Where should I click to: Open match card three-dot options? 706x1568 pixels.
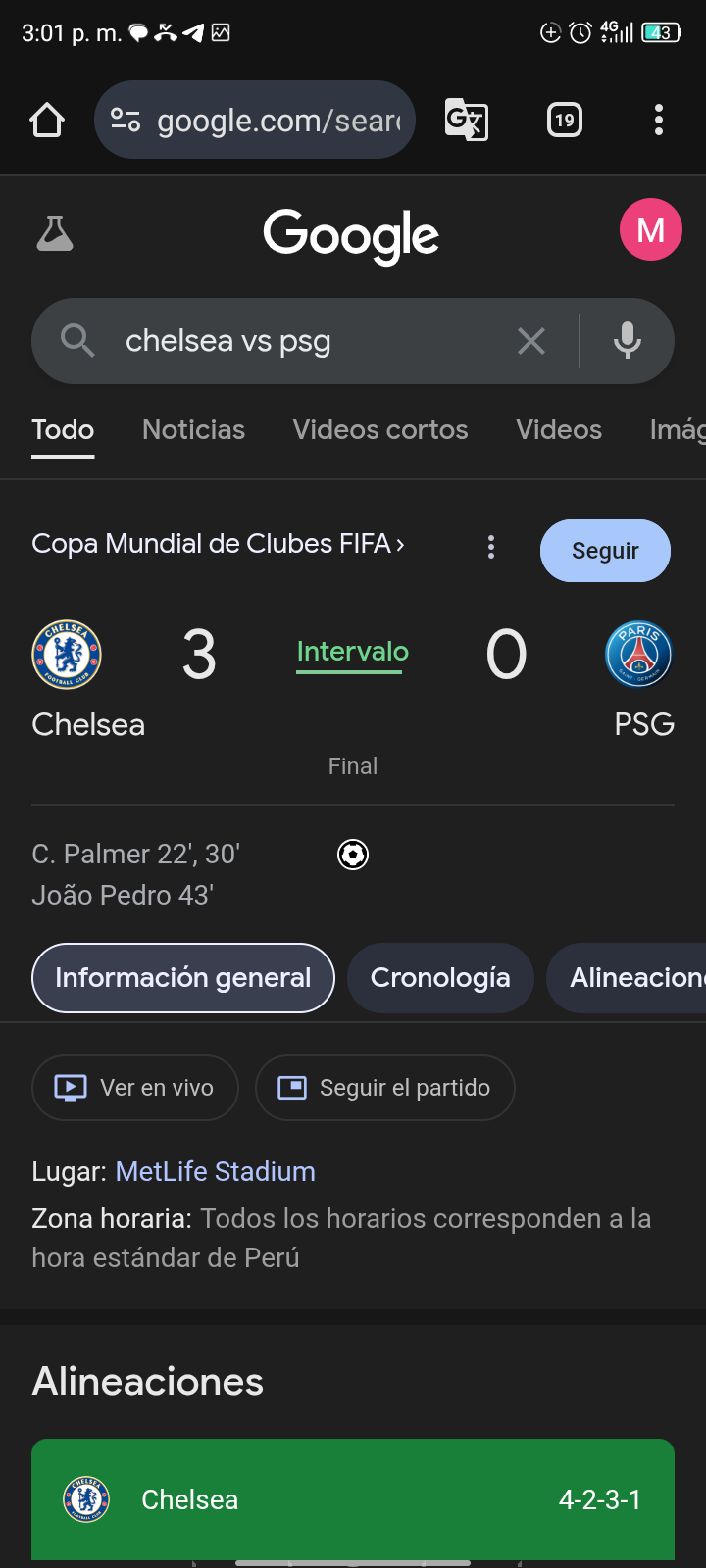(491, 548)
